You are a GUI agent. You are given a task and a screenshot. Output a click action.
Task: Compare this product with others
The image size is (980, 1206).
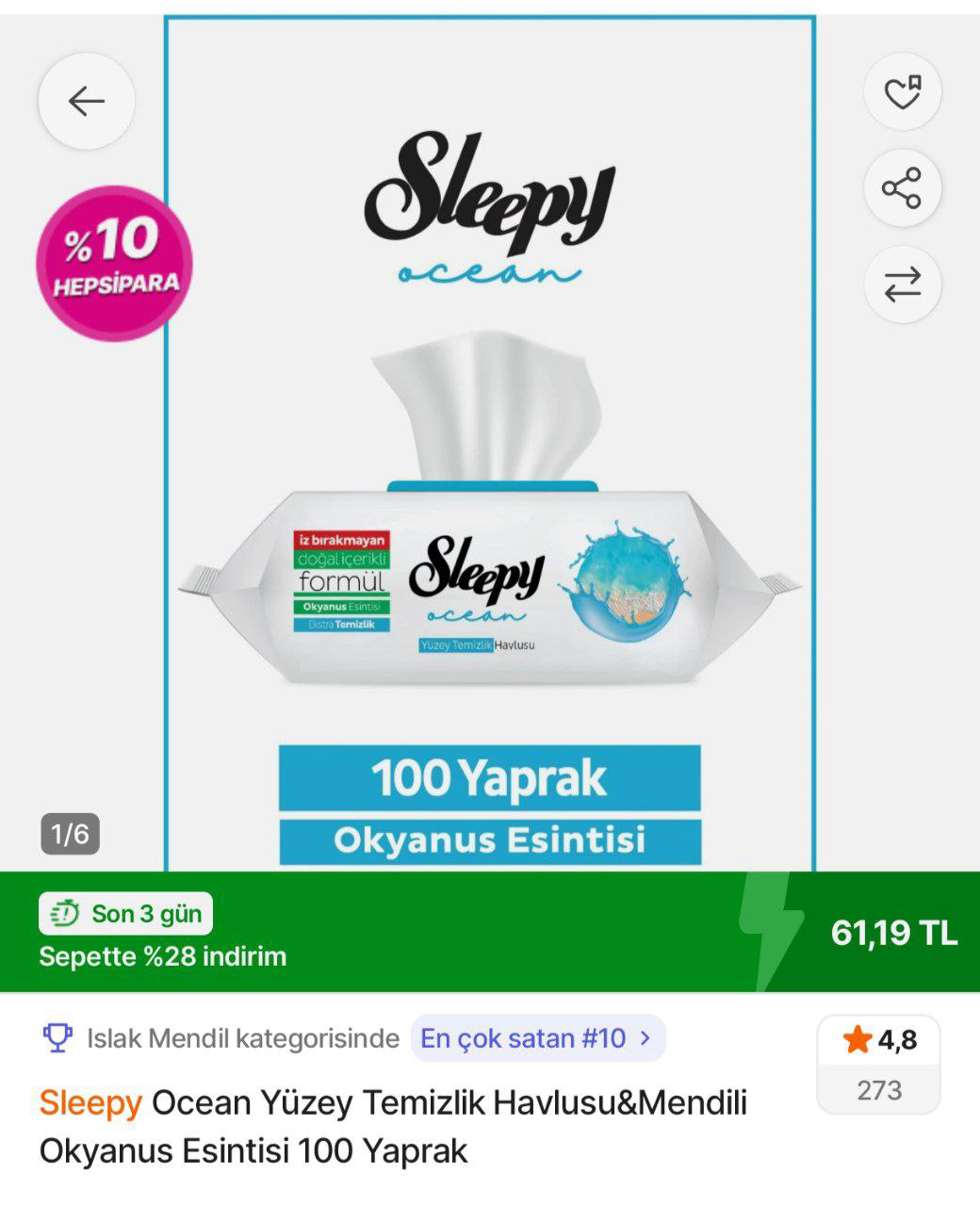click(902, 285)
